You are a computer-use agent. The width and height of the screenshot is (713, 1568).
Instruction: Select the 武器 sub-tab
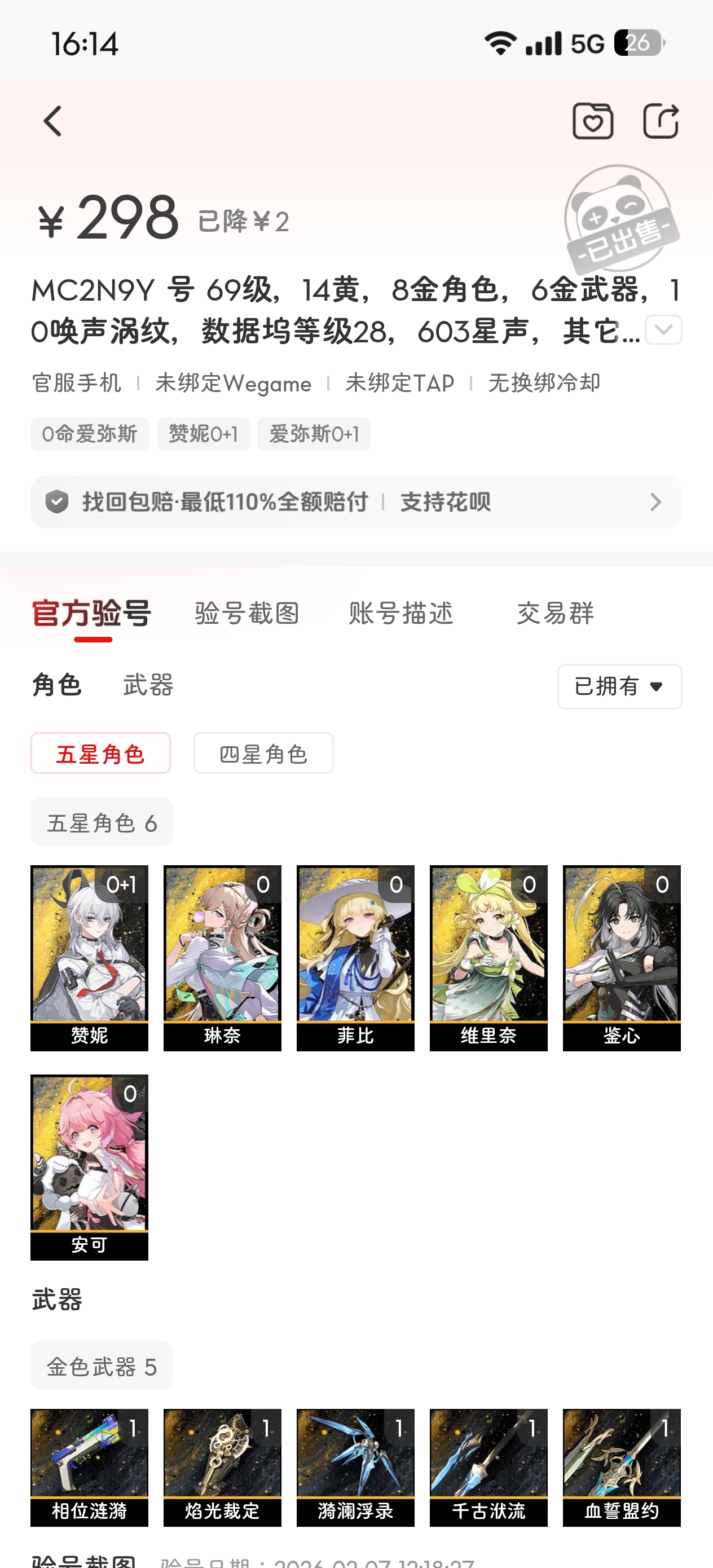[148, 685]
